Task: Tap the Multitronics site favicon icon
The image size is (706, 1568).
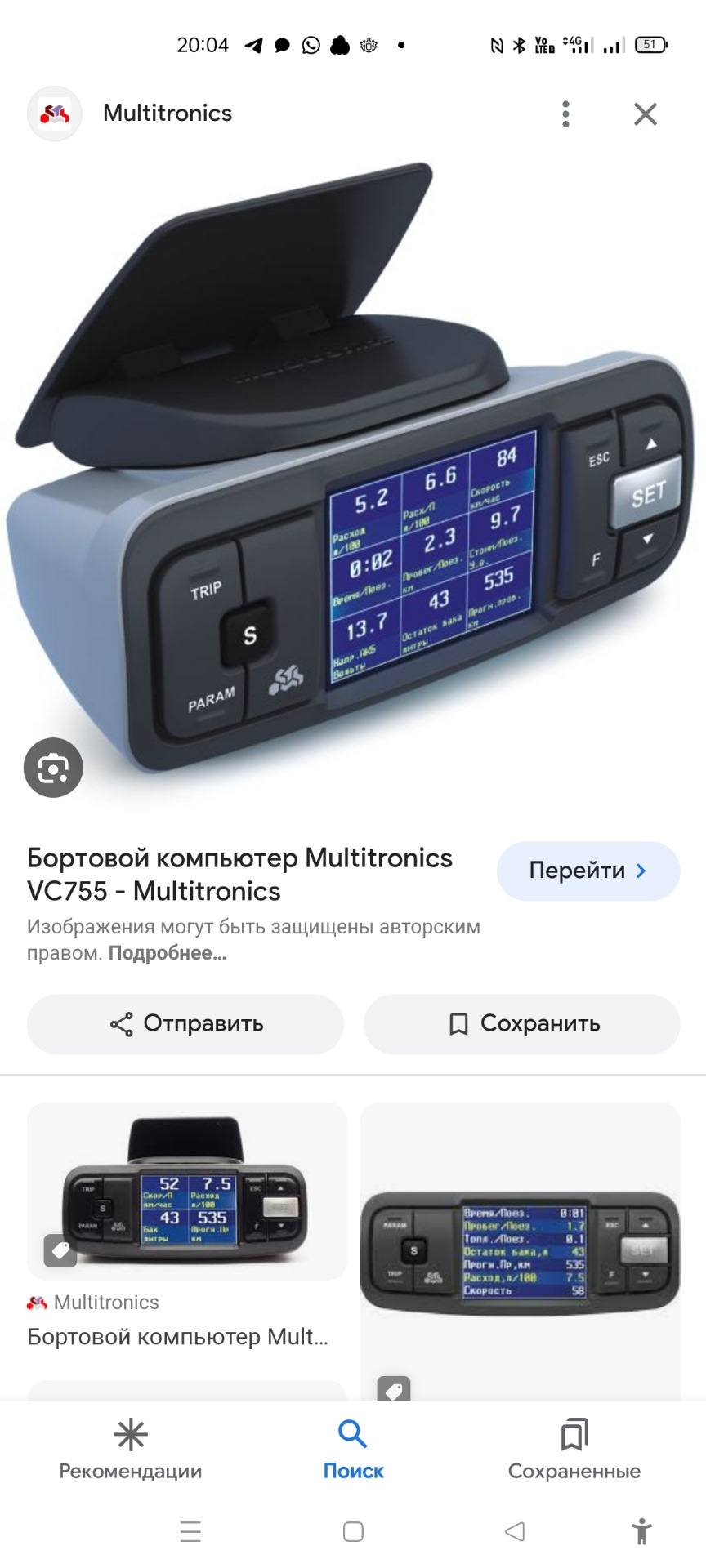Action: [54, 114]
